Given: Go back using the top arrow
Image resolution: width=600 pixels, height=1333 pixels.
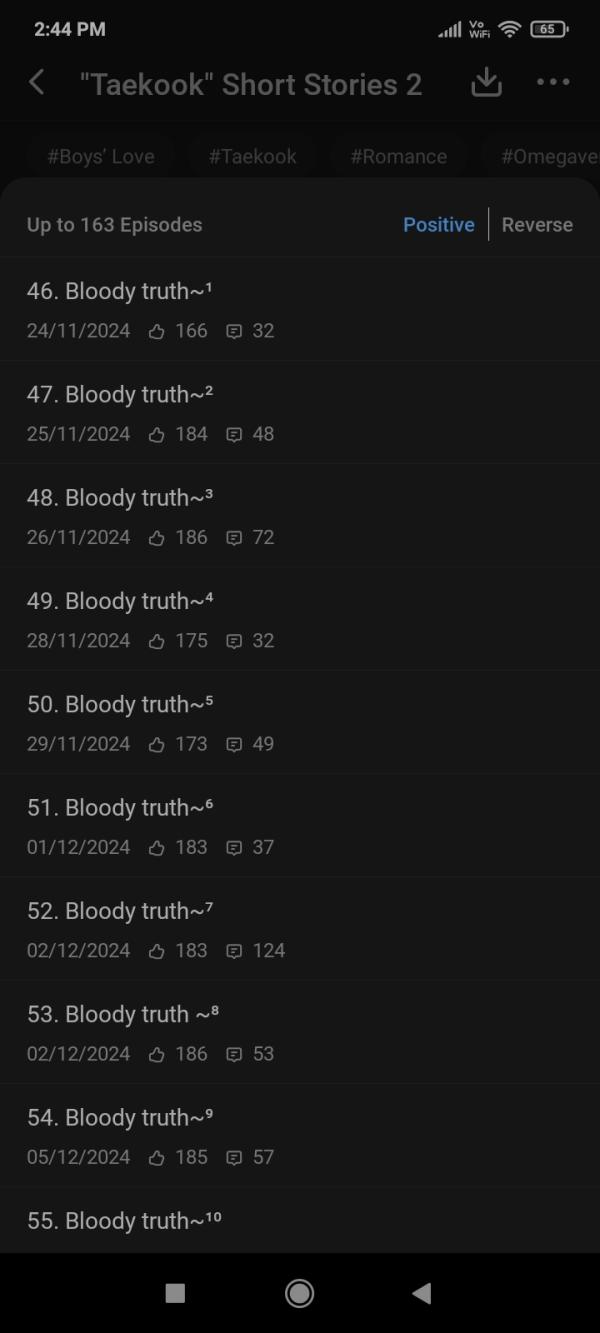Looking at the screenshot, I should click(37, 83).
